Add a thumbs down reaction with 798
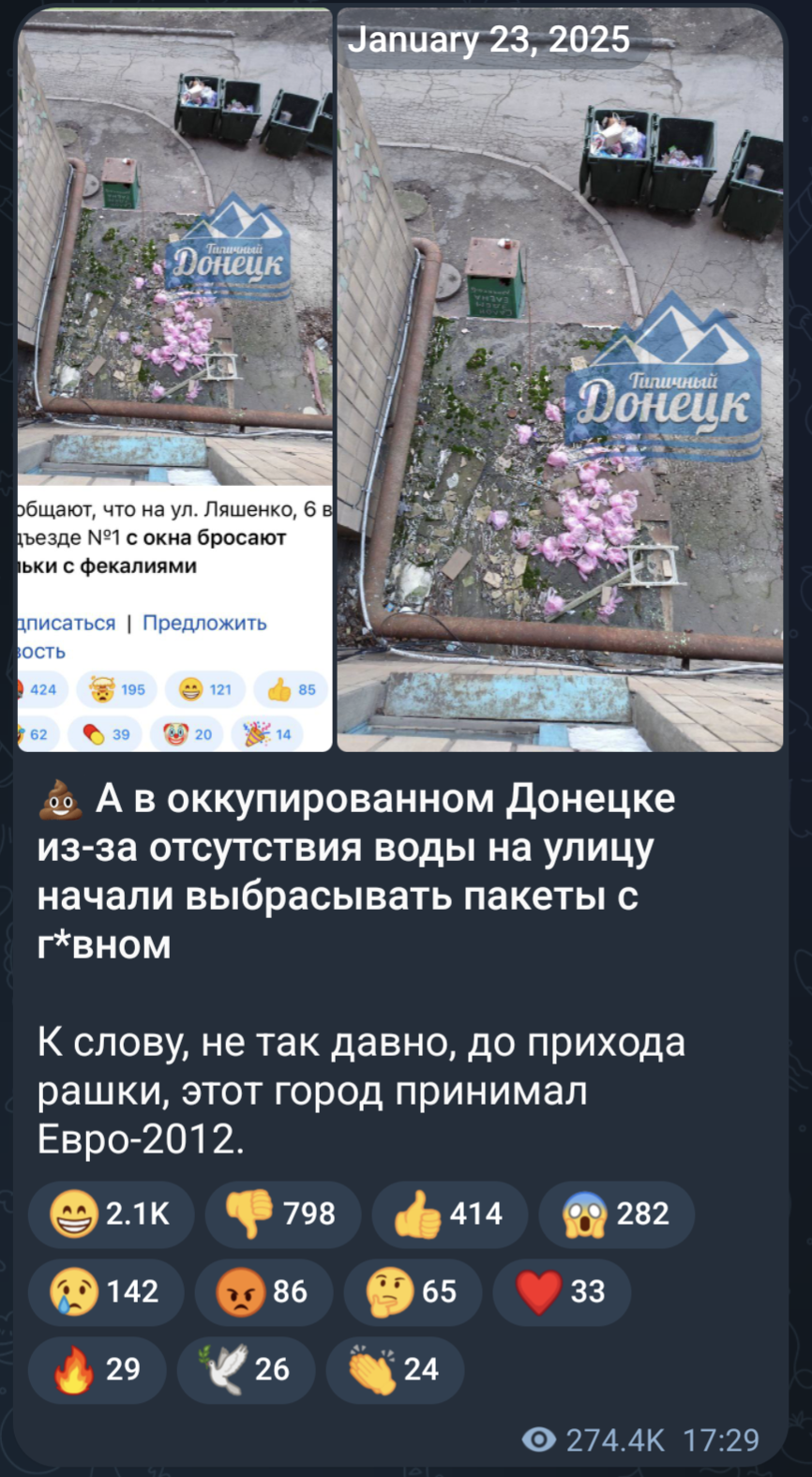 pos(283,1214)
